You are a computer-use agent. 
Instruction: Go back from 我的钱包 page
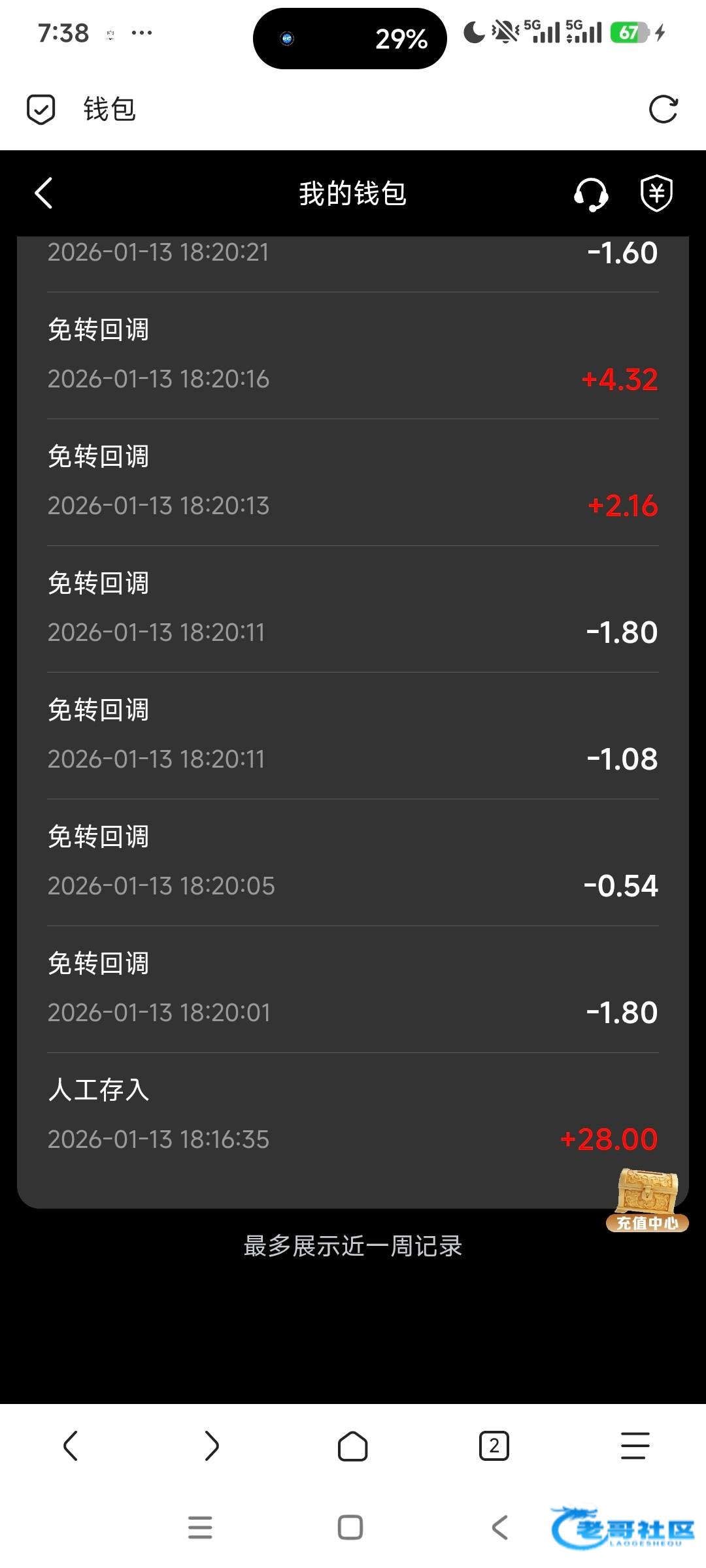(x=44, y=193)
